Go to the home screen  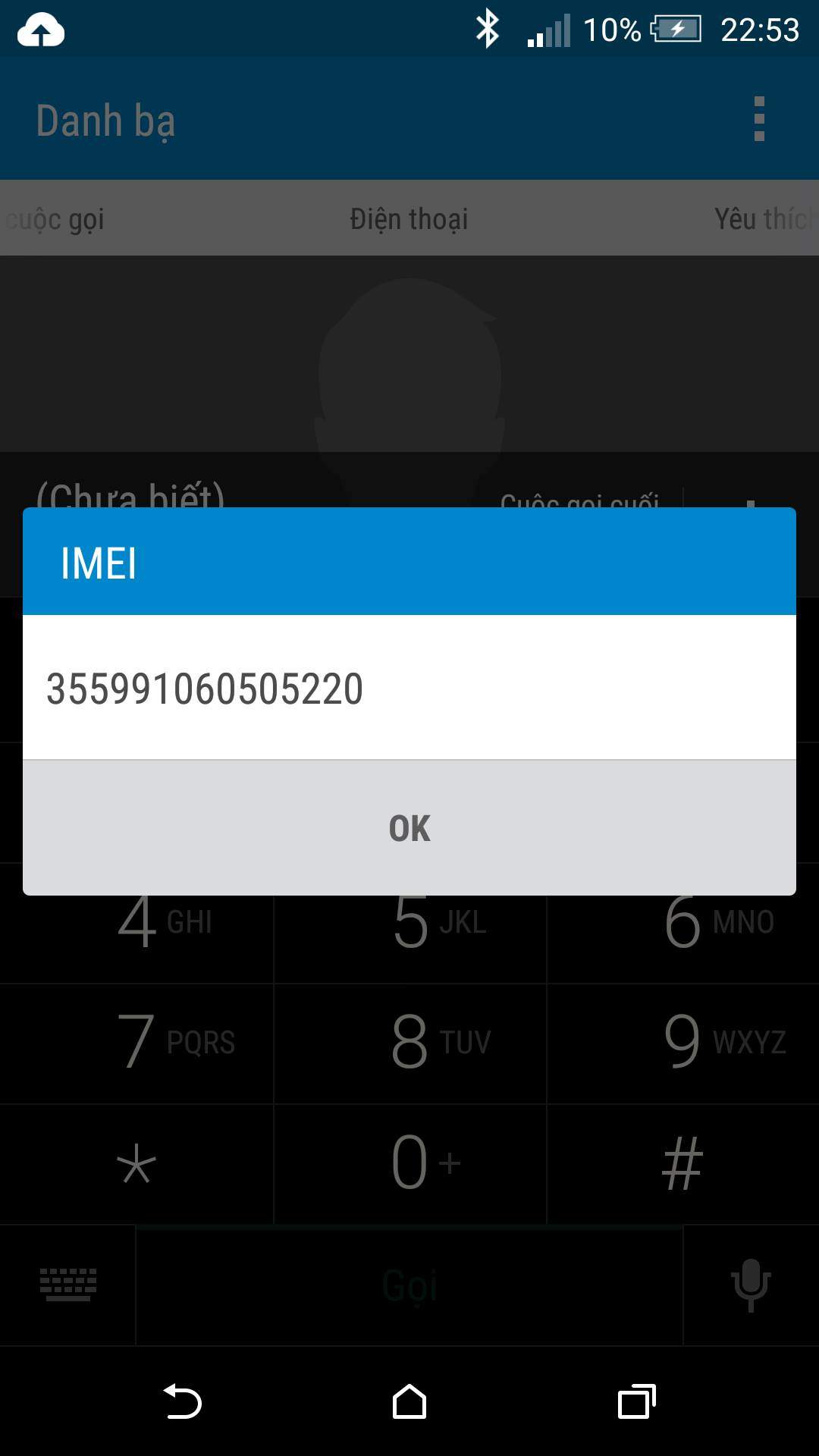click(409, 1401)
